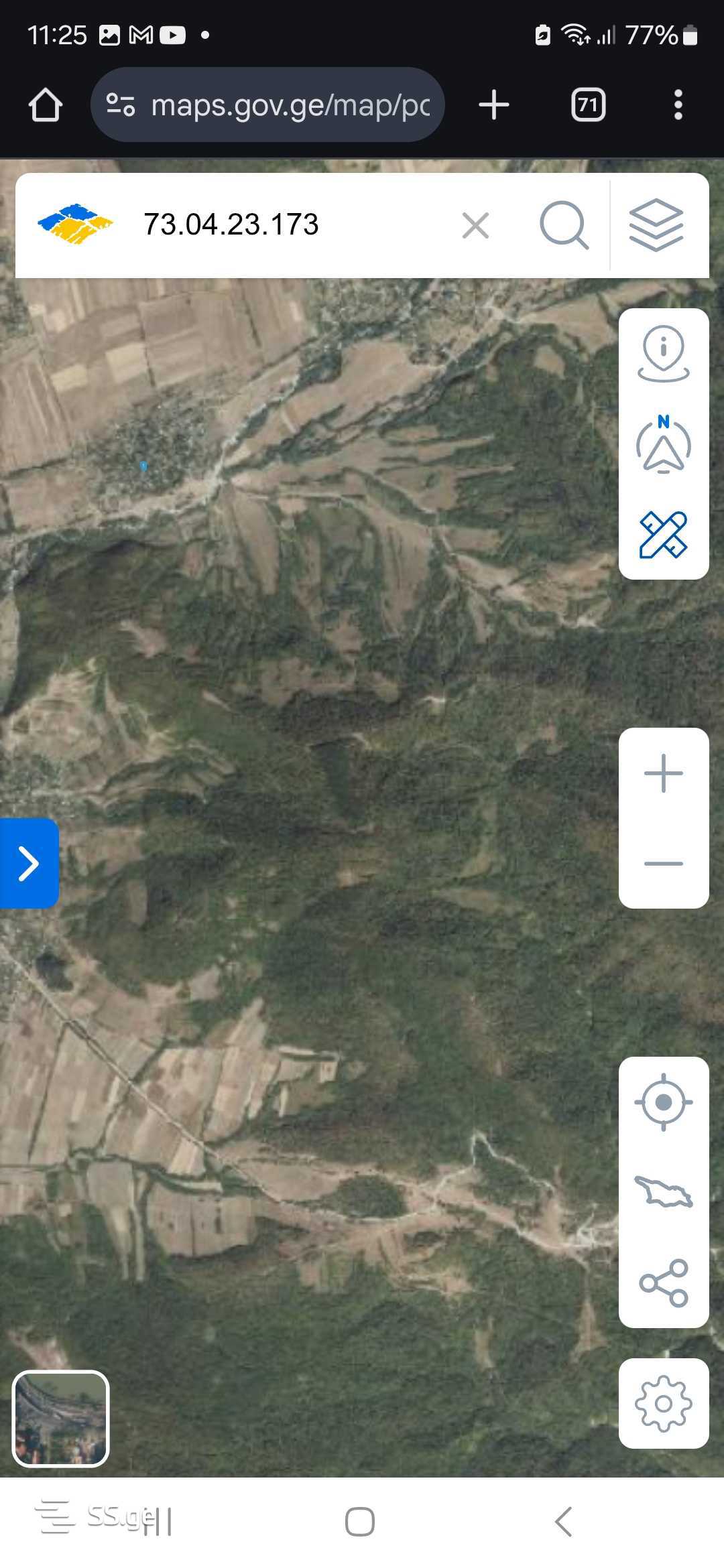
Task: Open map settings gear
Action: (663, 1403)
